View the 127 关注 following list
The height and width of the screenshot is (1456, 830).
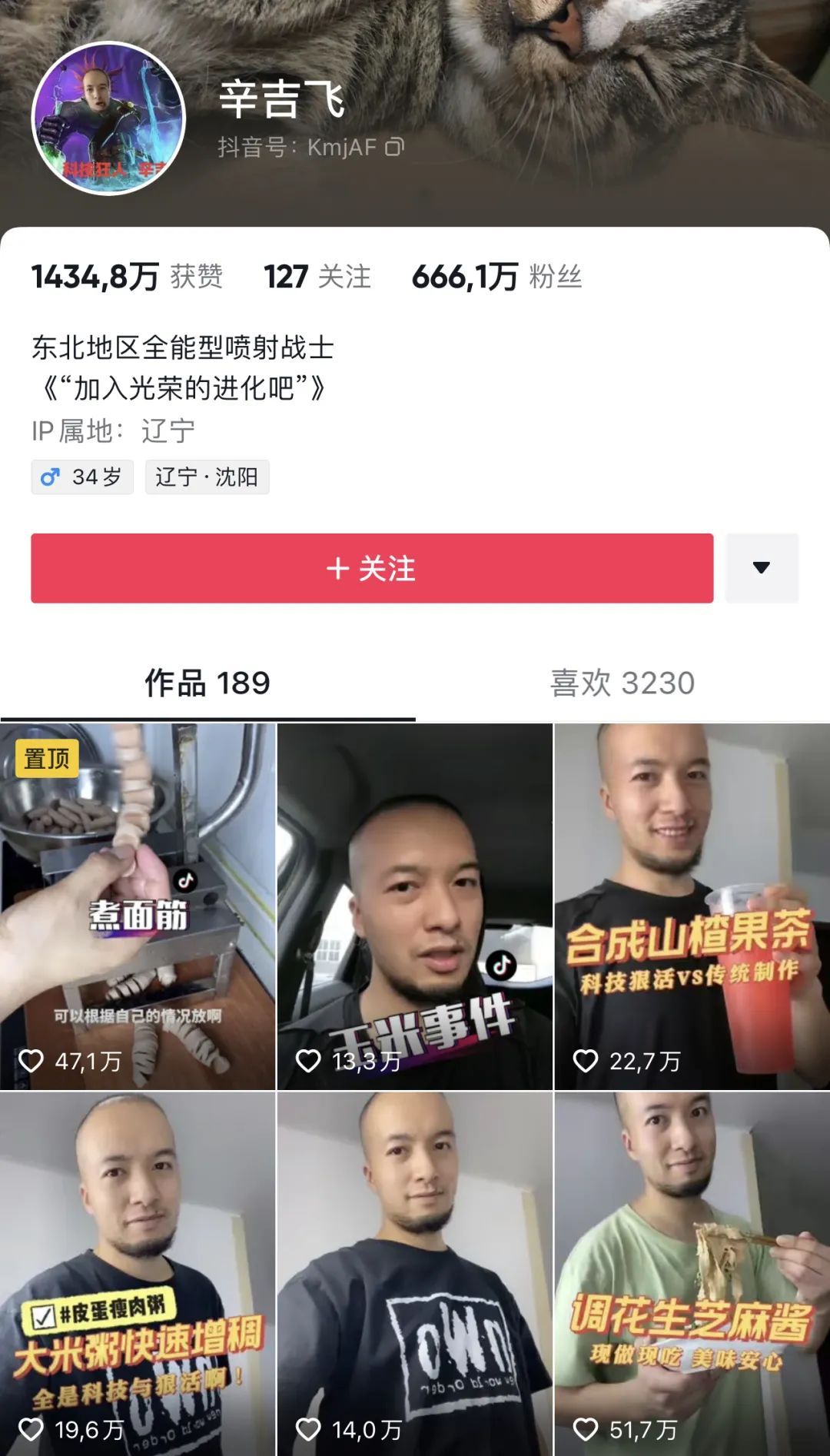(x=317, y=277)
